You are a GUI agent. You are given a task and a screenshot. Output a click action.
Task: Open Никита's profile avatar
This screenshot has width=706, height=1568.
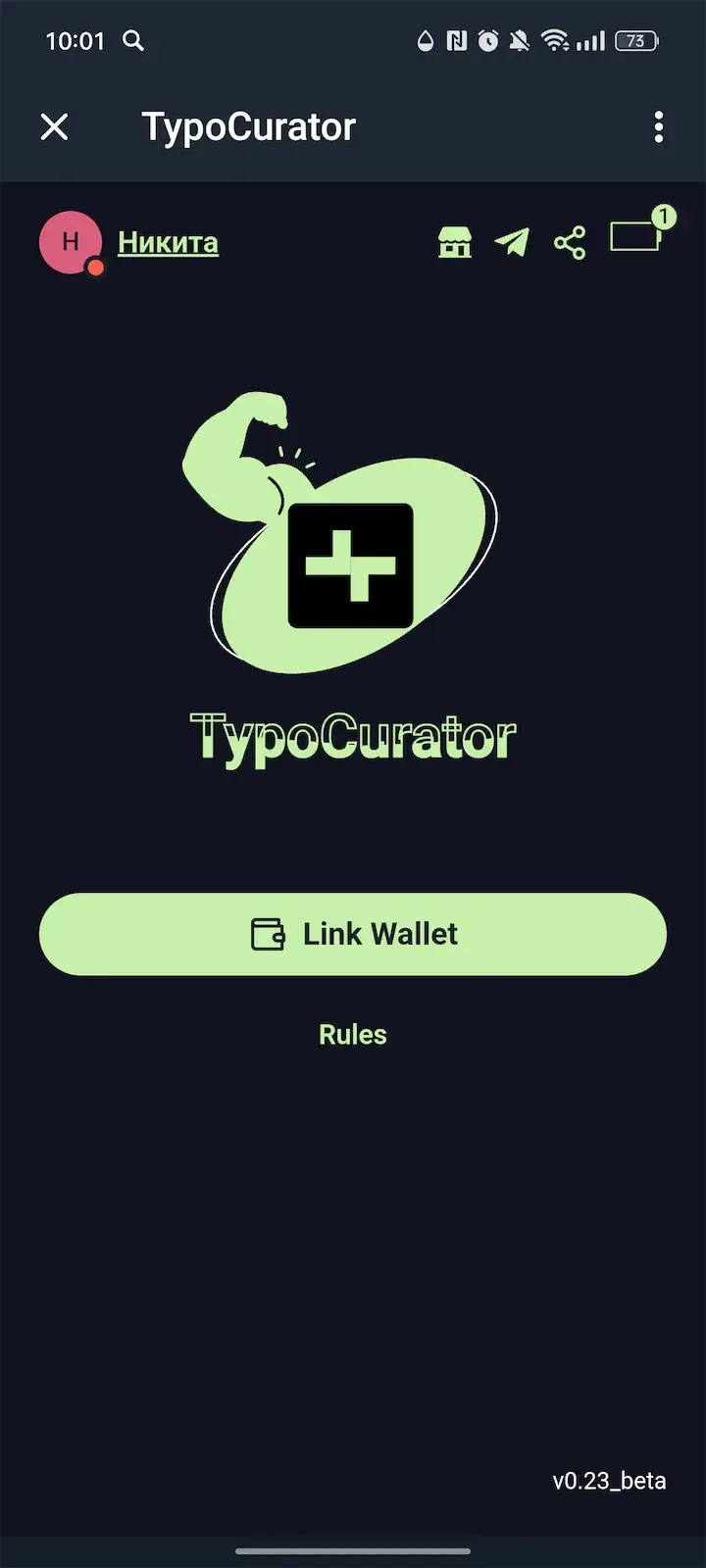click(x=70, y=241)
